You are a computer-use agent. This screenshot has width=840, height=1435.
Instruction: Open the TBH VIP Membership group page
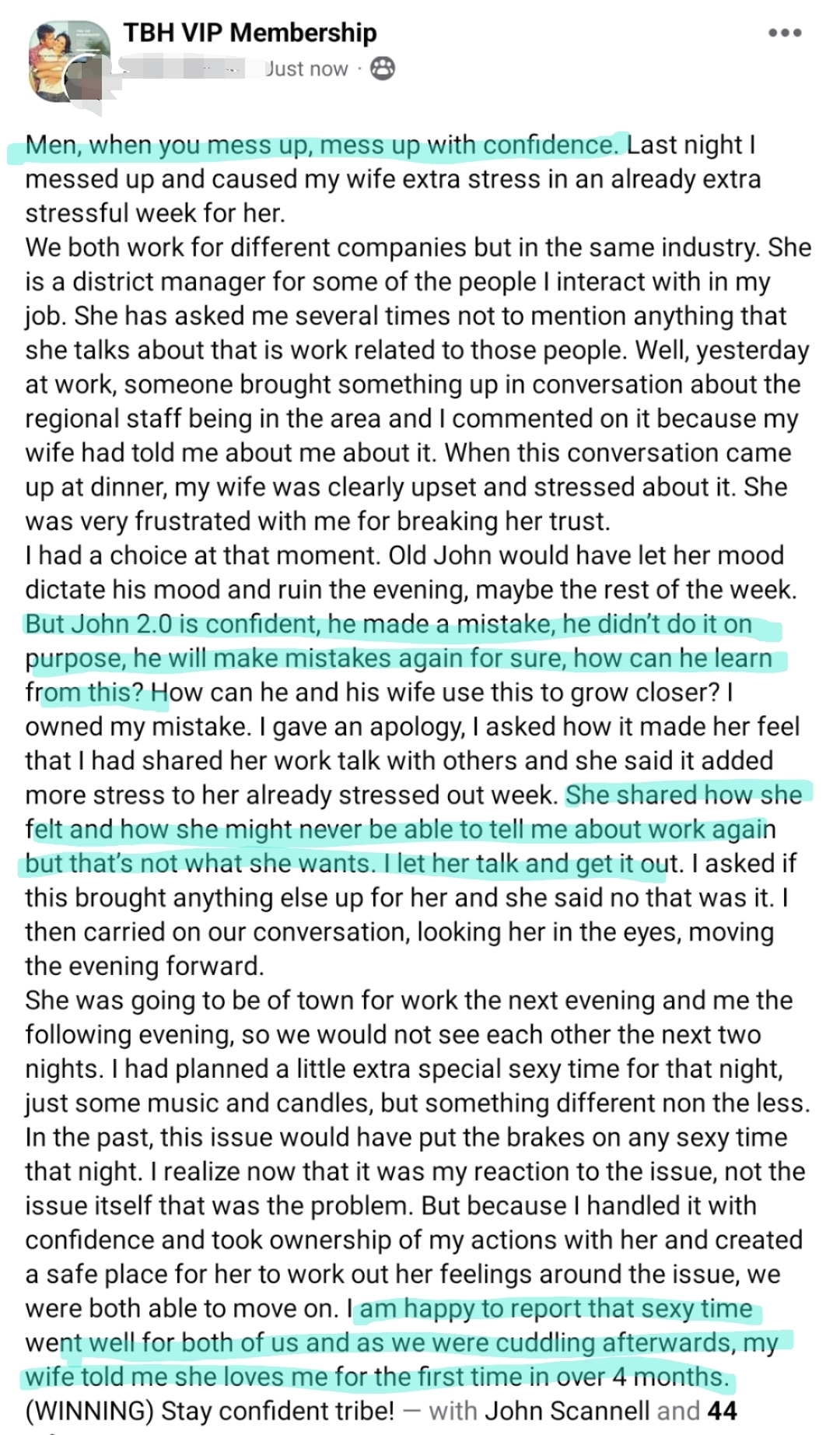pyautogui.click(x=250, y=33)
